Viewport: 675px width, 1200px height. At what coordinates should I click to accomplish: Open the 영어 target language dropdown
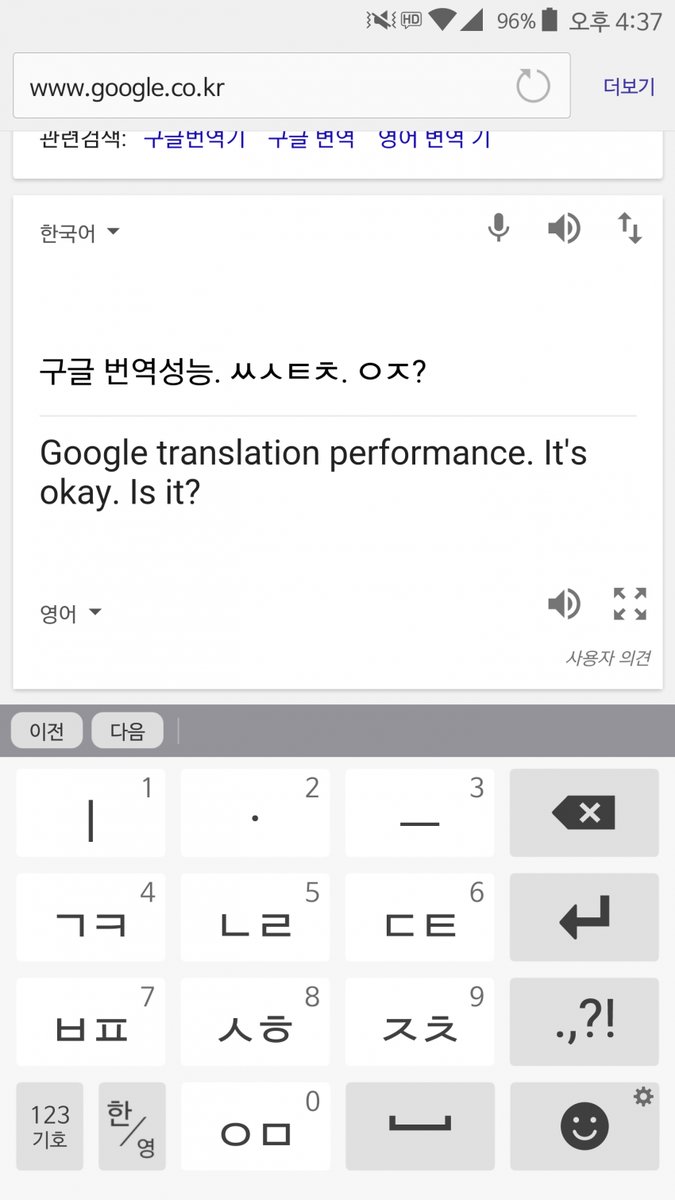71,613
